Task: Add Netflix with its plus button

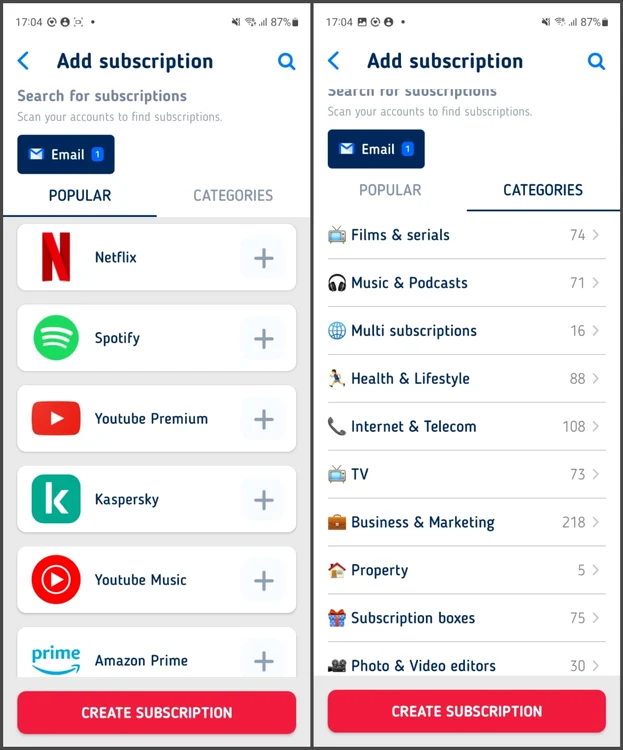Action: click(263, 258)
